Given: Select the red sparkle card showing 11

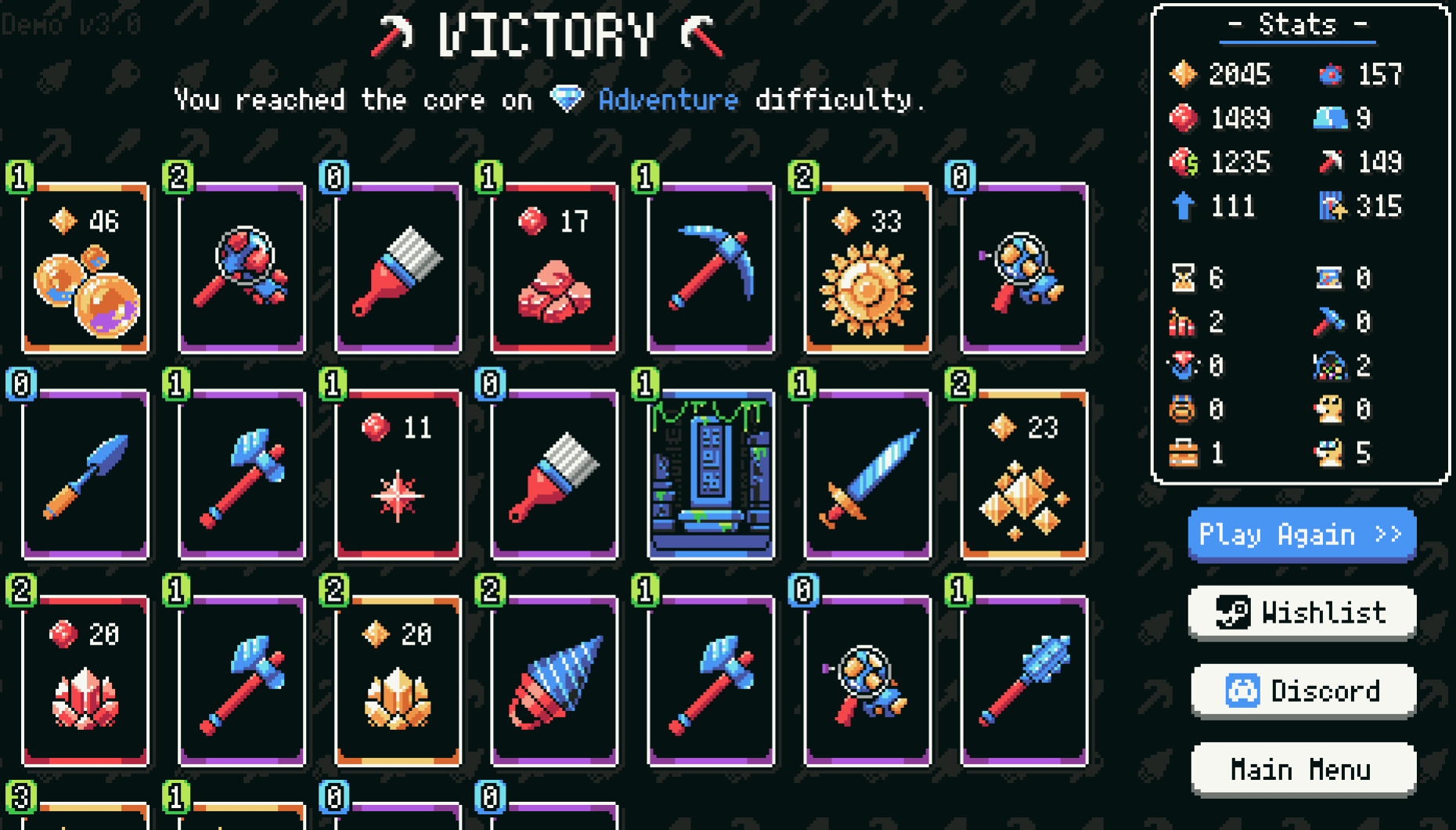Looking at the screenshot, I should click(x=398, y=475).
